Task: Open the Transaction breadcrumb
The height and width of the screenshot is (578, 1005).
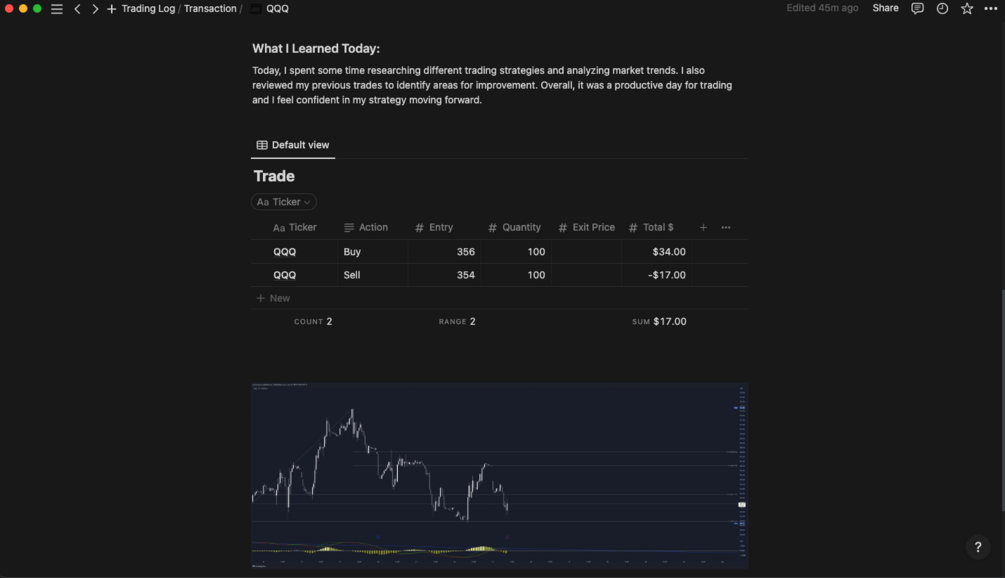Action: pyautogui.click(x=210, y=9)
